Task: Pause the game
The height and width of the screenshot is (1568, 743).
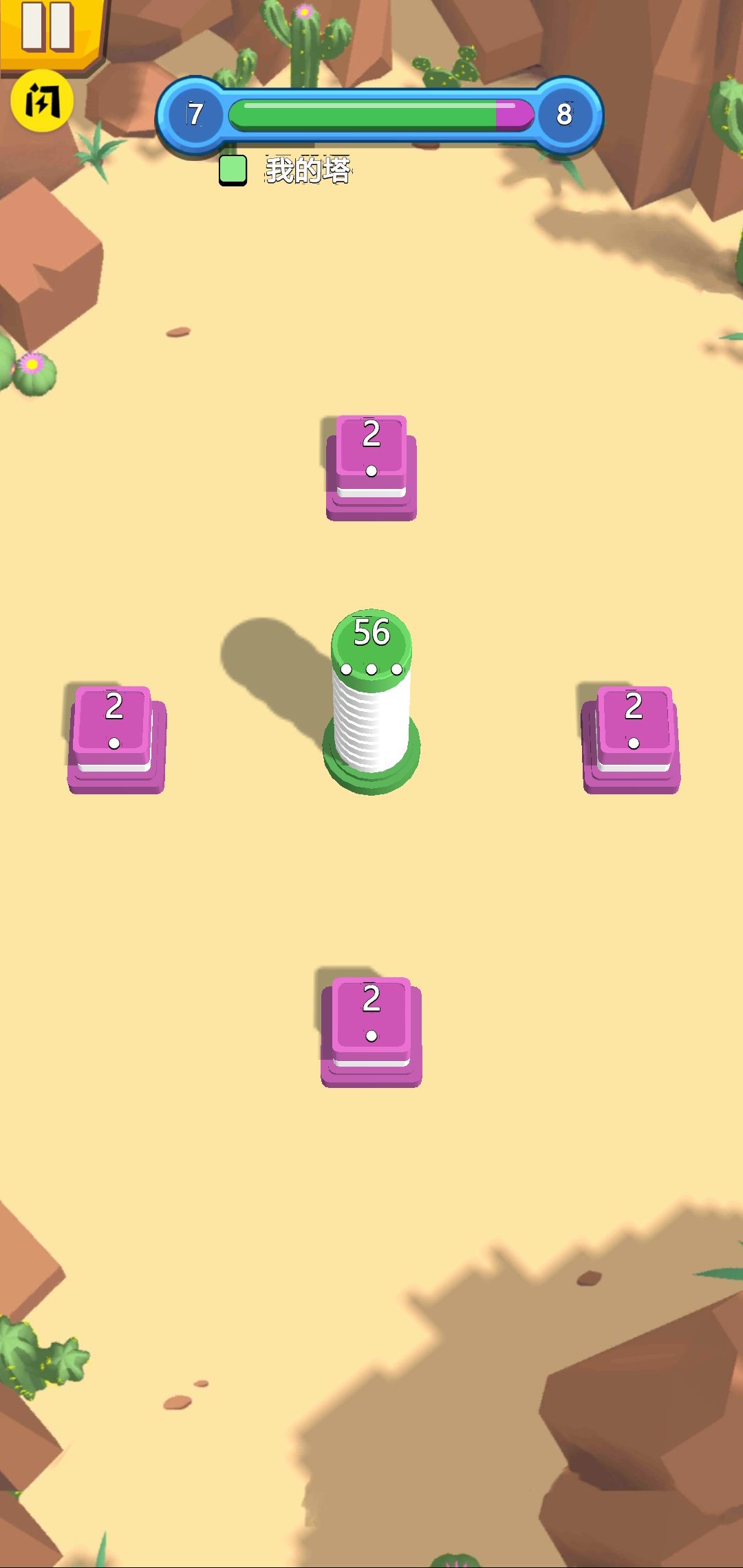Action: pos(47,28)
